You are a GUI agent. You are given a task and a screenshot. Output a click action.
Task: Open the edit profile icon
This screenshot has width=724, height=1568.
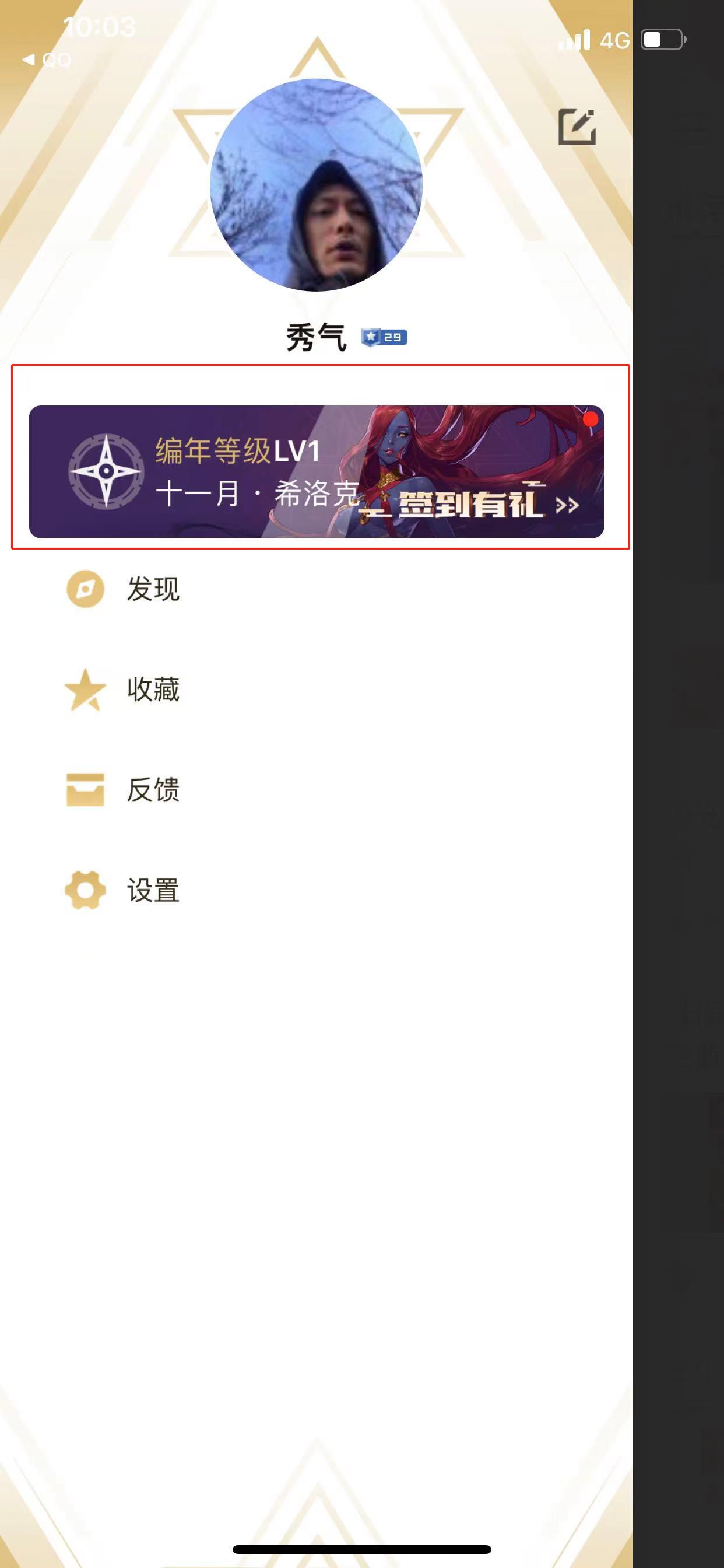click(x=576, y=127)
